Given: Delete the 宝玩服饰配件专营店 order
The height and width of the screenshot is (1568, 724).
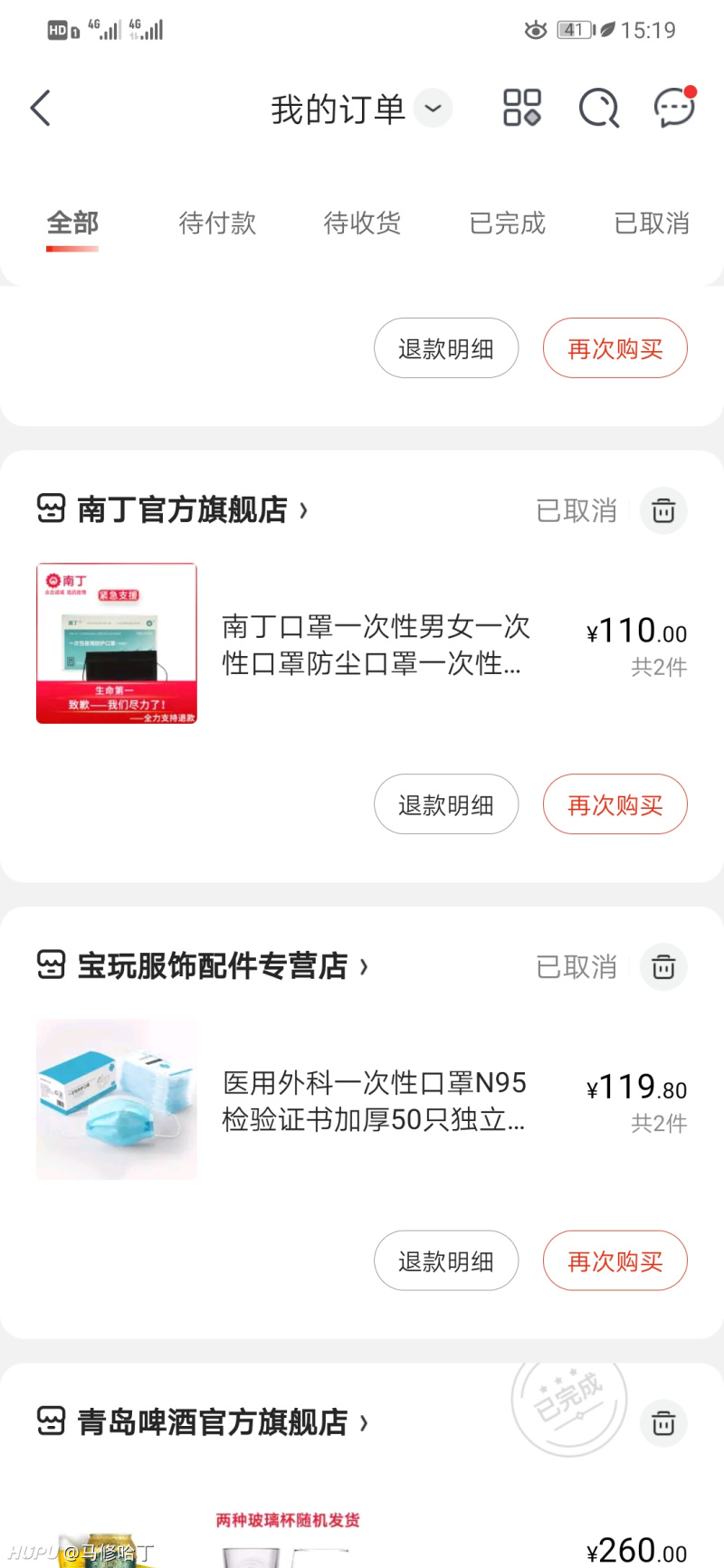Looking at the screenshot, I should 663,967.
